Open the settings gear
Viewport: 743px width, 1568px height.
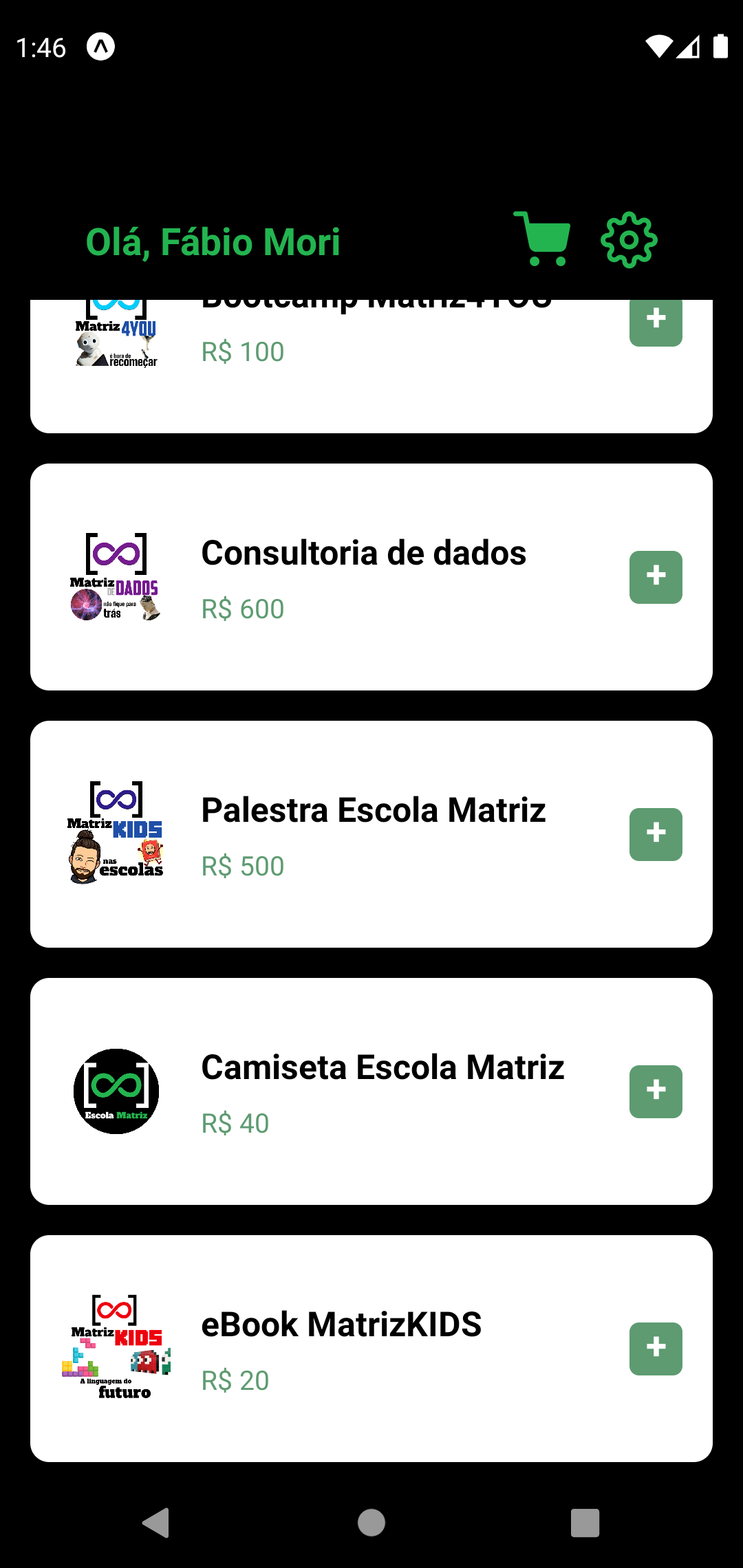point(627,240)
